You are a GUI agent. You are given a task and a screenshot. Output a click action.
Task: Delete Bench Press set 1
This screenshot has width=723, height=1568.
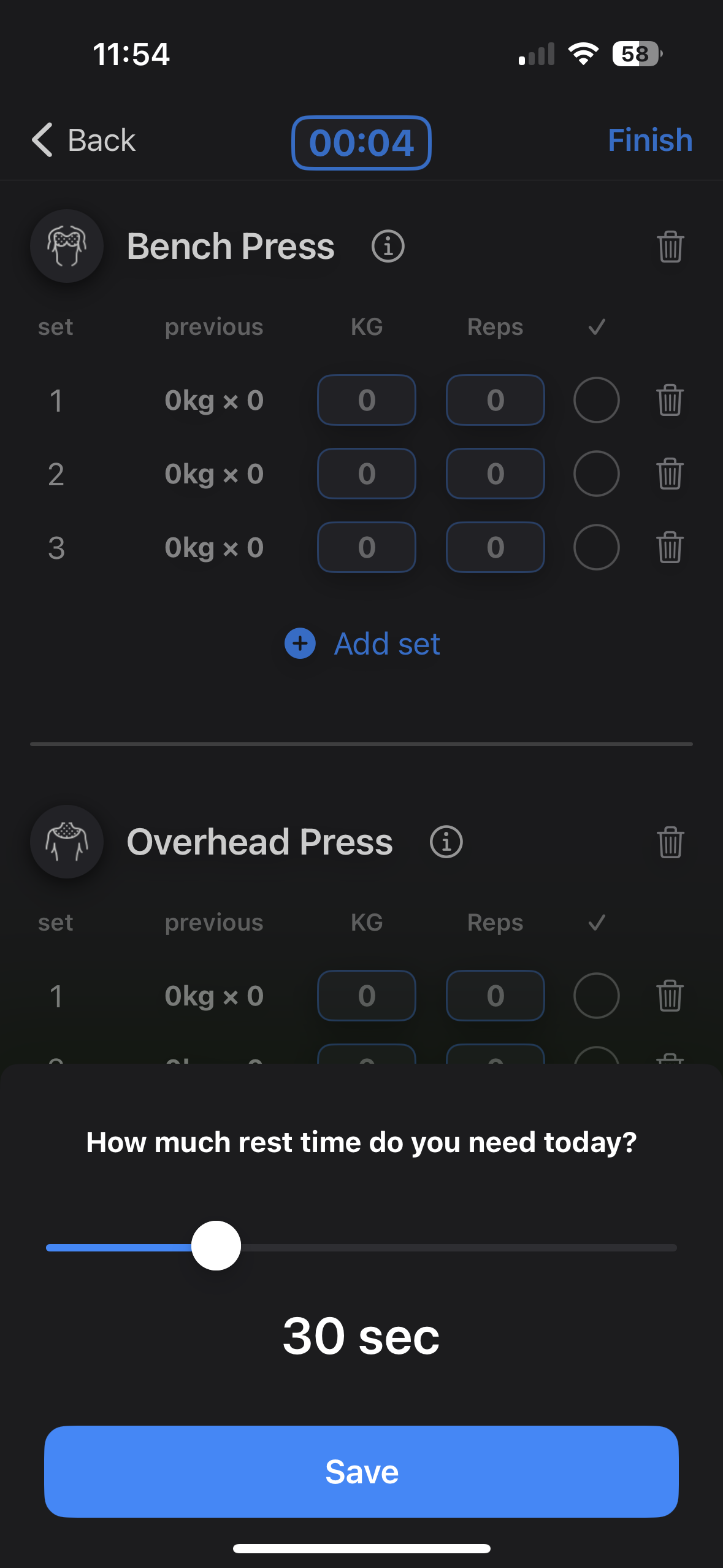pyautogui.click(x=670, y=400)
